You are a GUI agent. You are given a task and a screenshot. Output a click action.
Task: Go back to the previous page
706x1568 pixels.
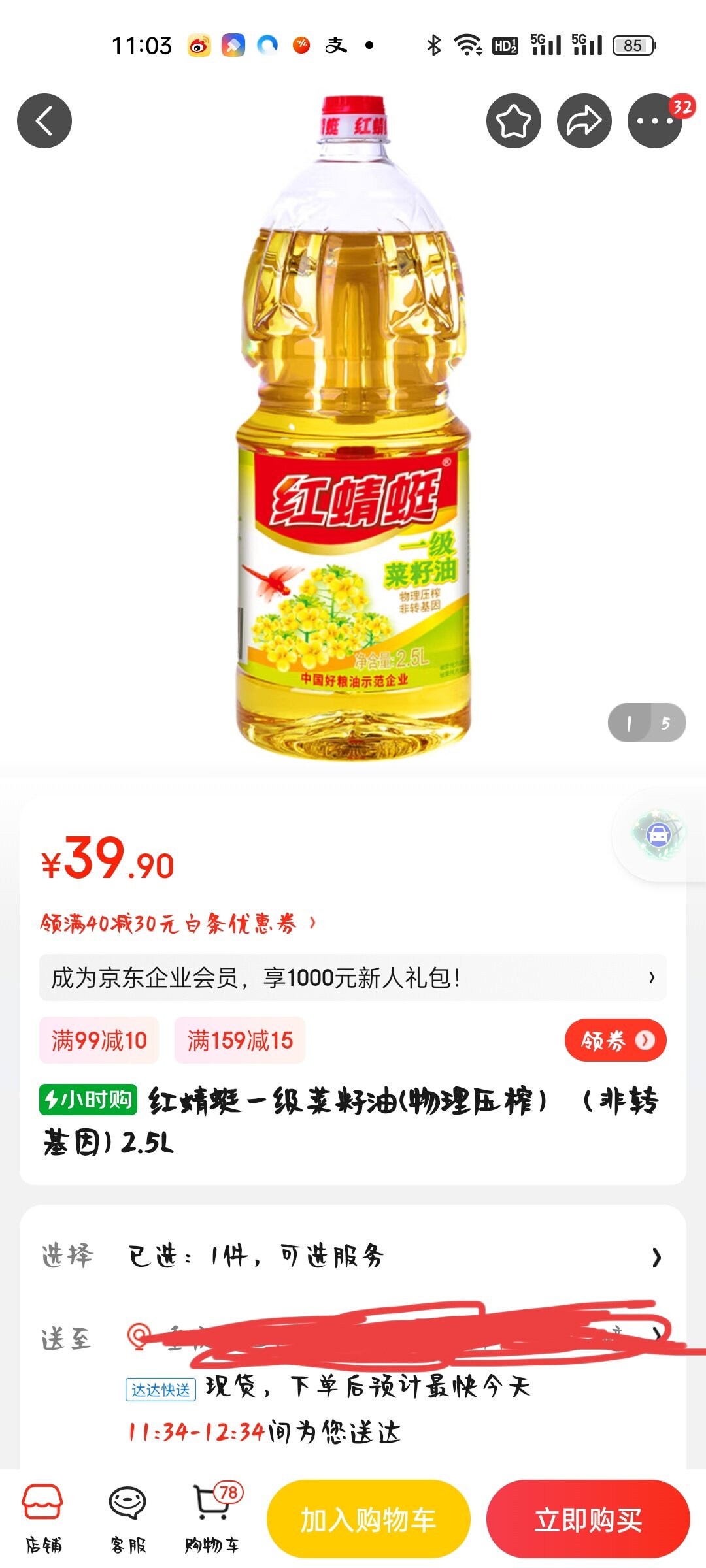tap(44, 122)
